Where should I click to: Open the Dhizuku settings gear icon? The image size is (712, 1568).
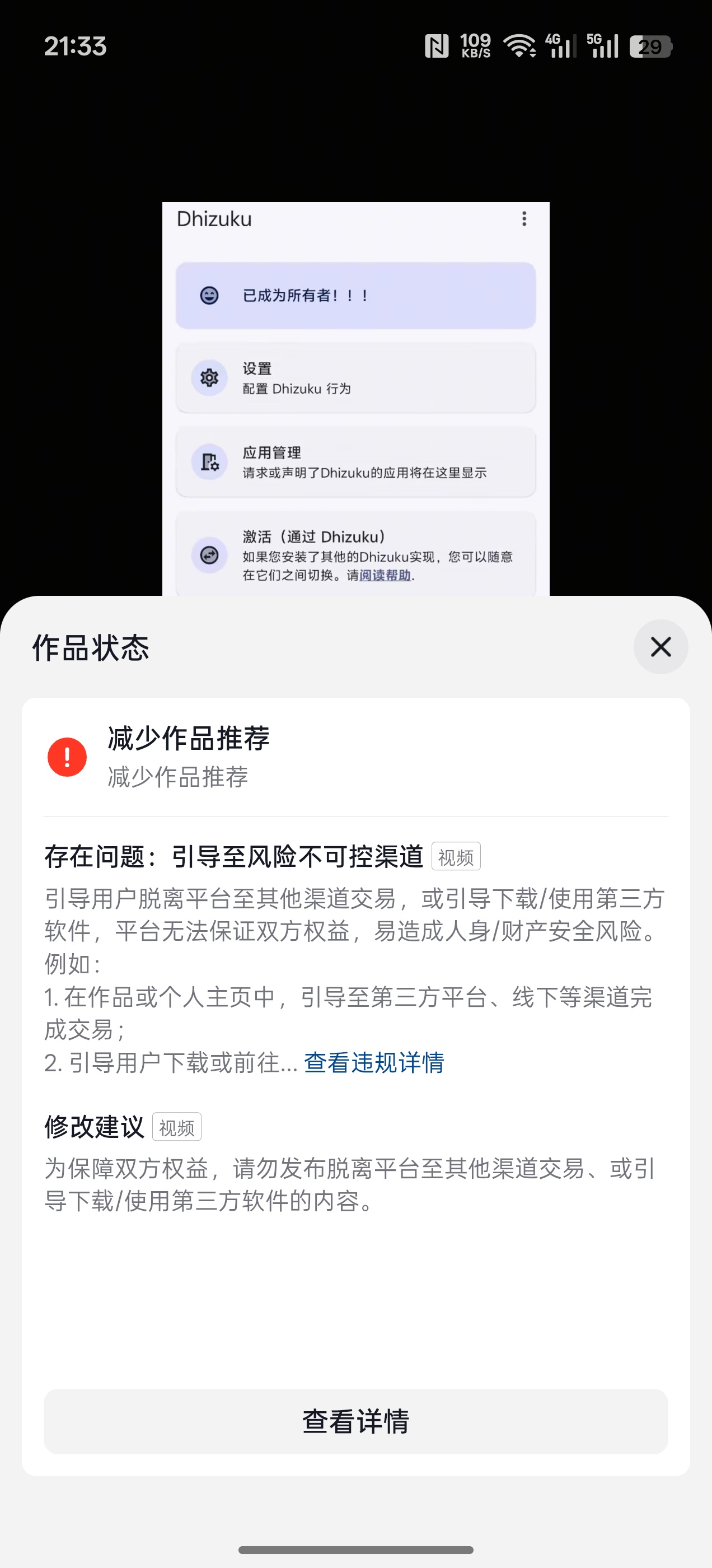pyautogui.click(x=208, y=377)
